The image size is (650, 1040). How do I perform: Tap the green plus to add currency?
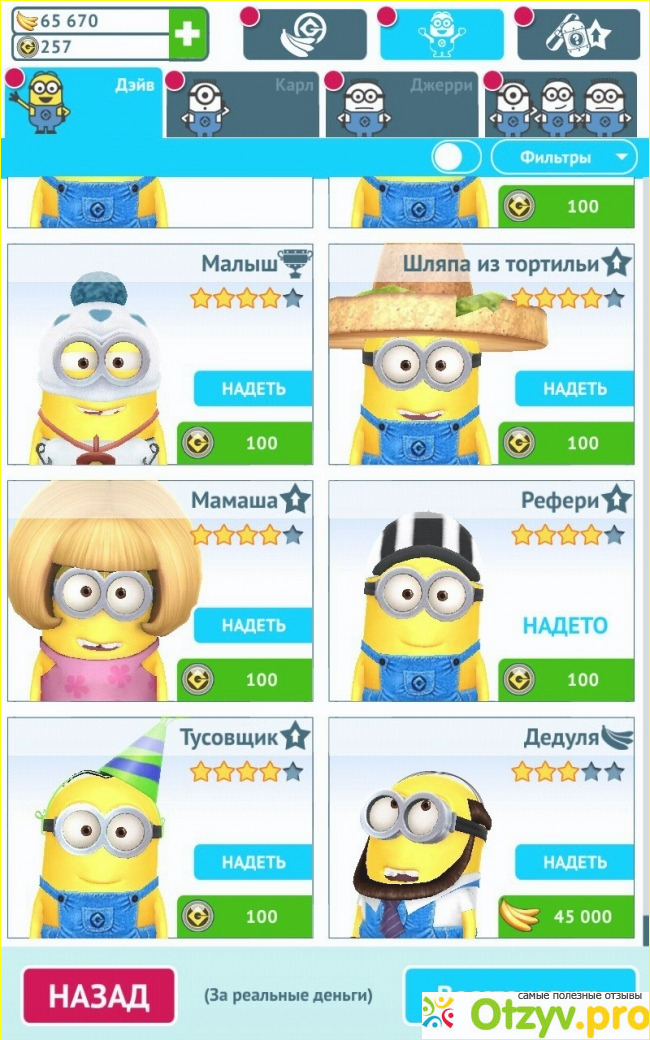pos(188,34)
